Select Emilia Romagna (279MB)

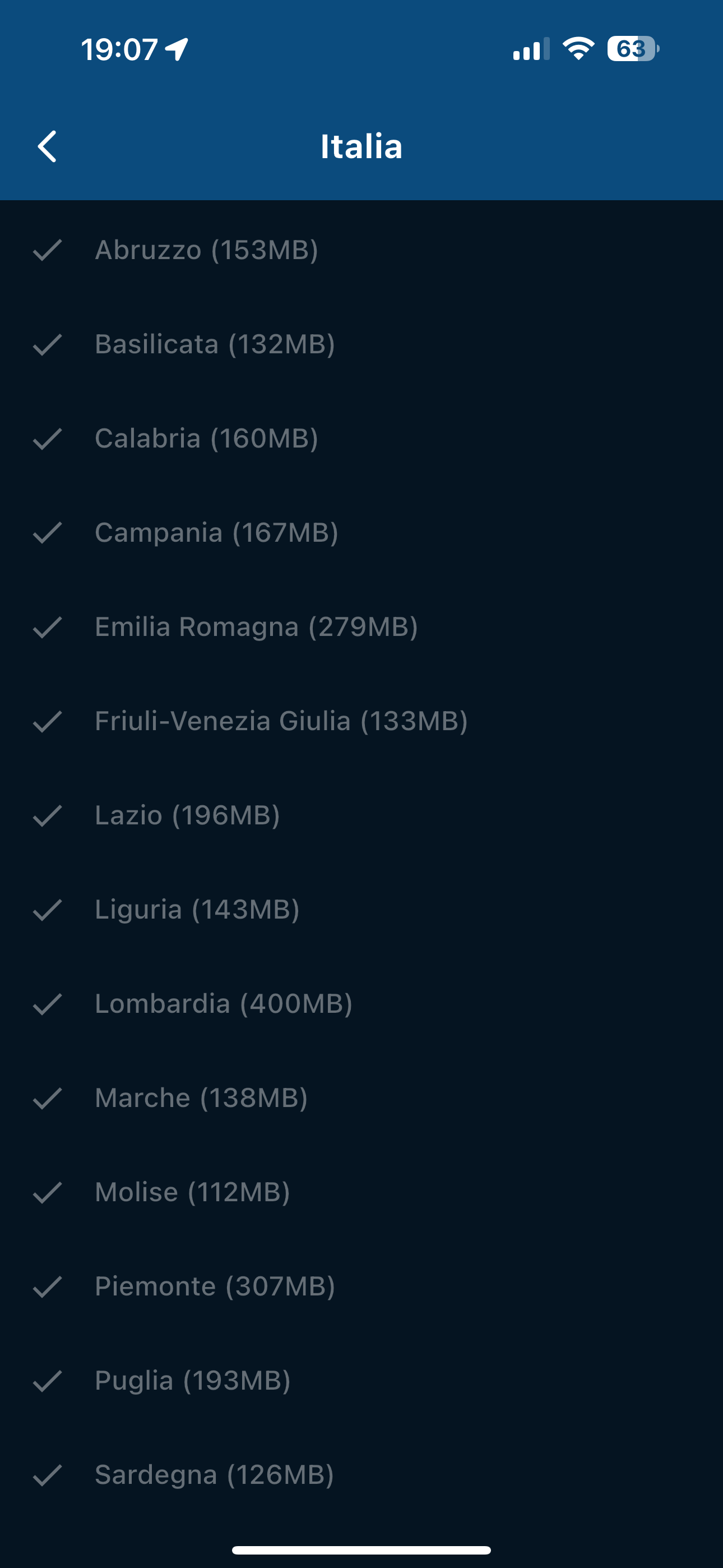click(256, 627)
